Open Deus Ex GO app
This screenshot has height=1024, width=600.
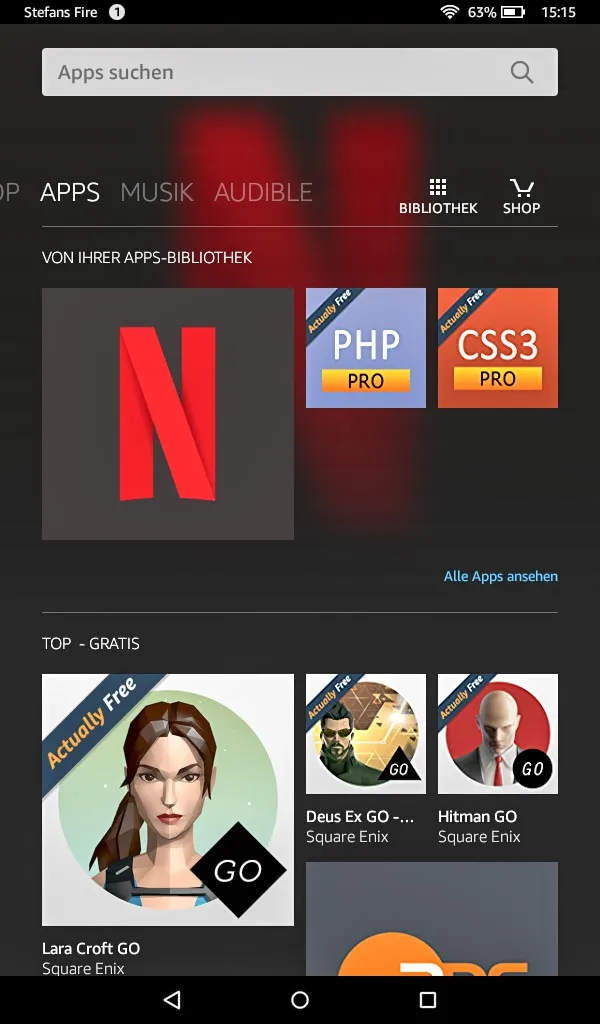click(x=366, y=734)
